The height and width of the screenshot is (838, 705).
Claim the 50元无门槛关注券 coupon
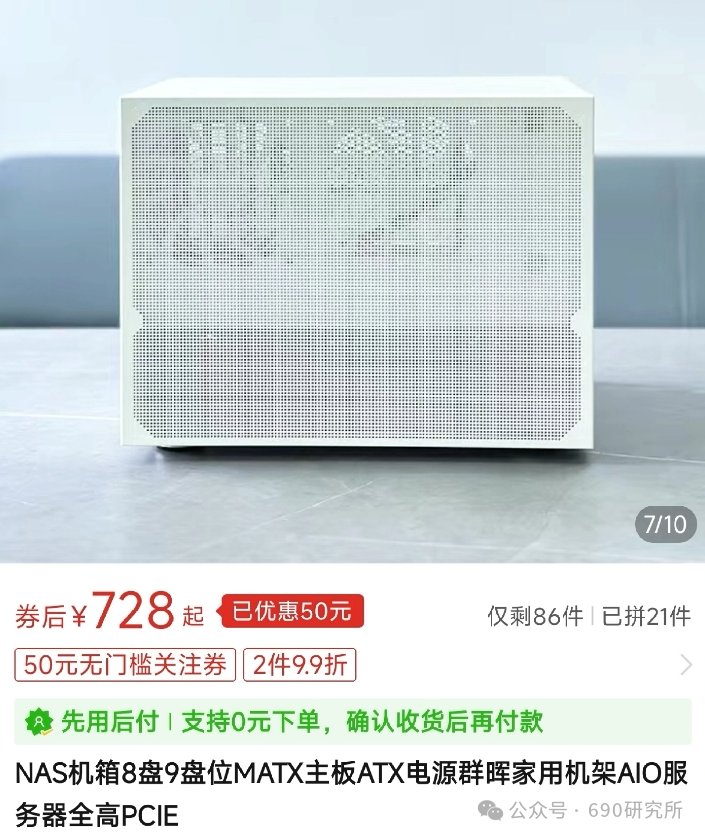[x=125, y=665]
